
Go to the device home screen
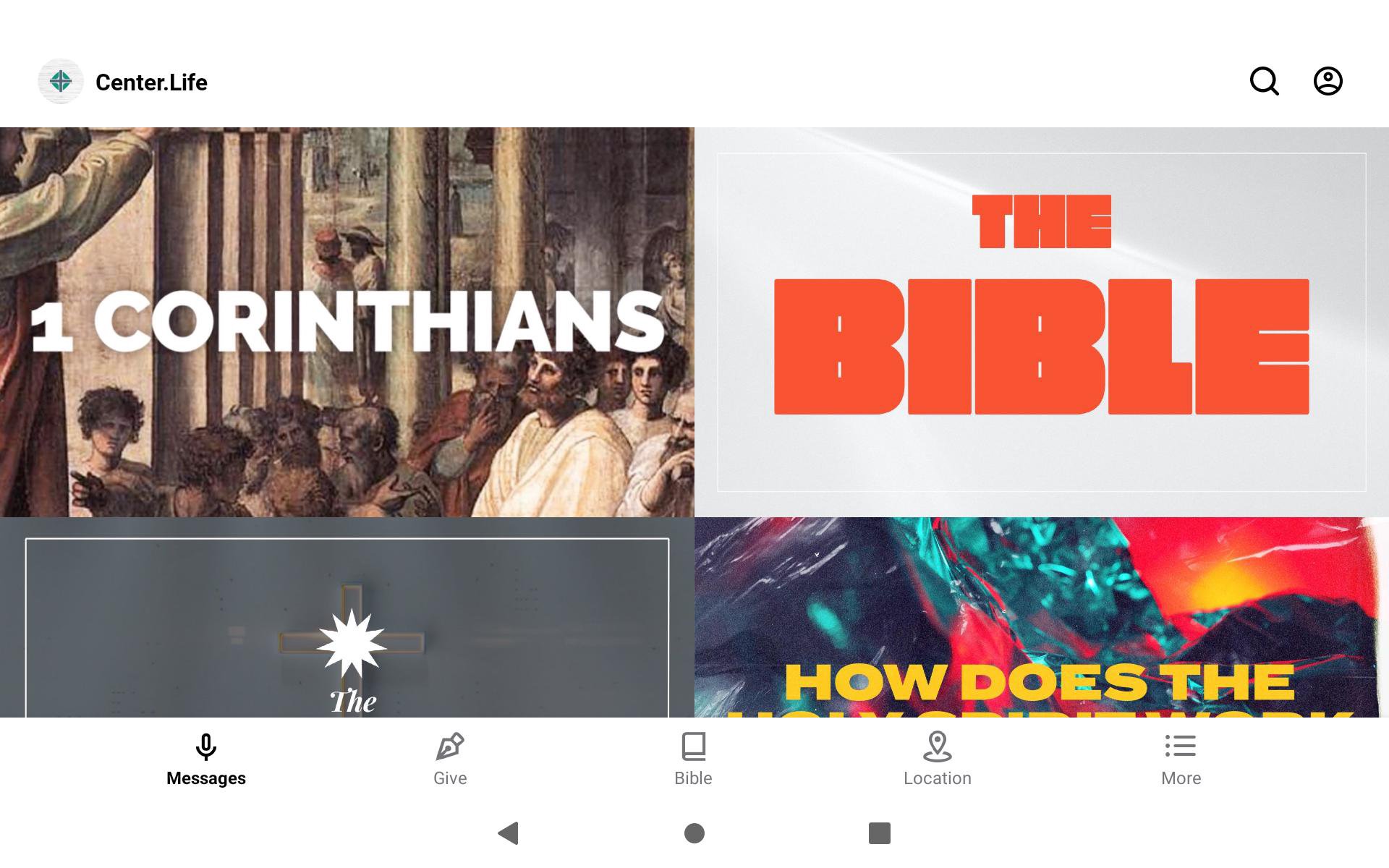click(x=694, y=833)
